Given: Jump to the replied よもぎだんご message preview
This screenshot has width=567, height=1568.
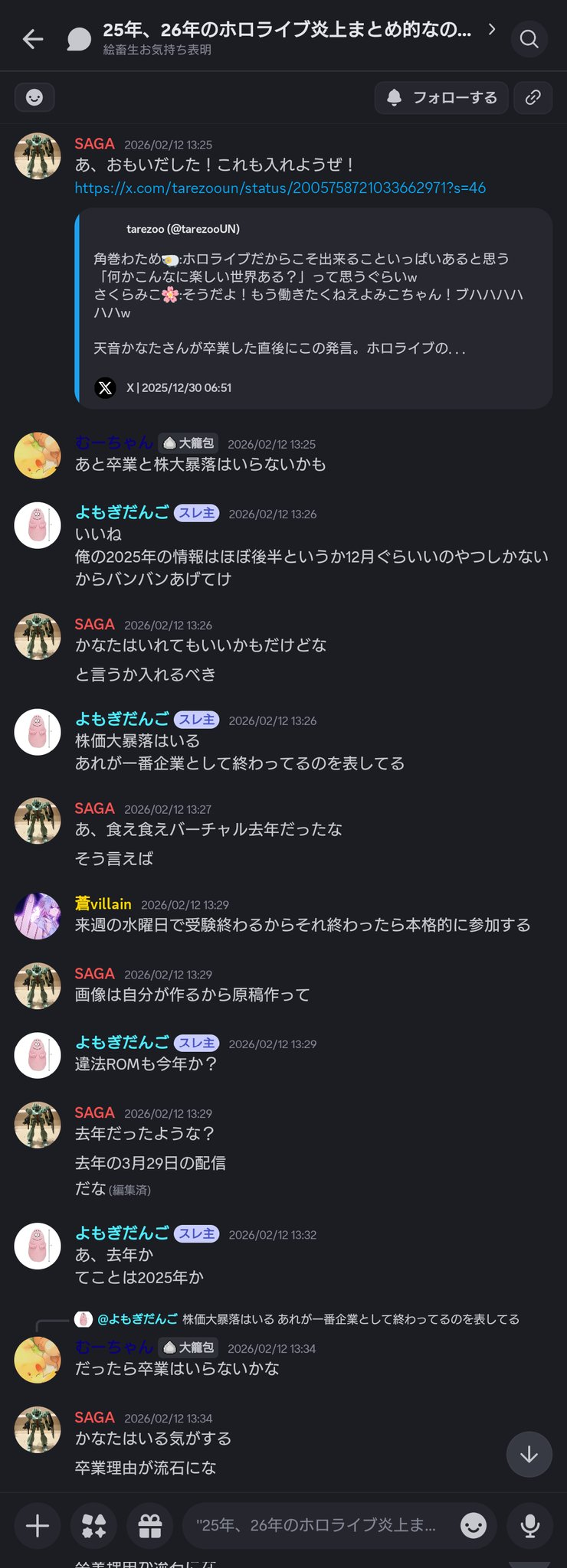Looking at the screenshot, I should point(306,1319).
